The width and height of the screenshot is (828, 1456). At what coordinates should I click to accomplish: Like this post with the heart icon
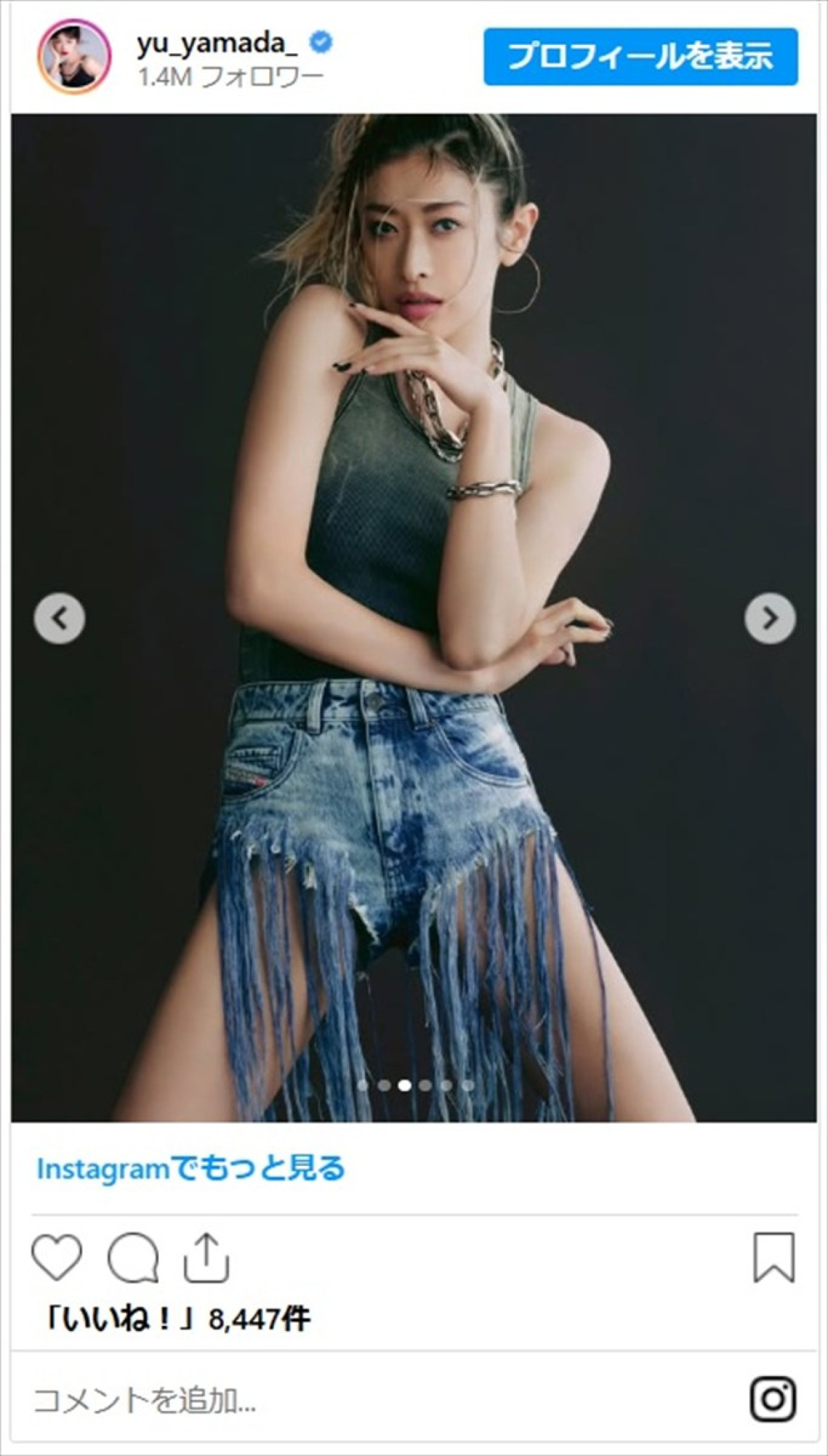coord(57,1257)
